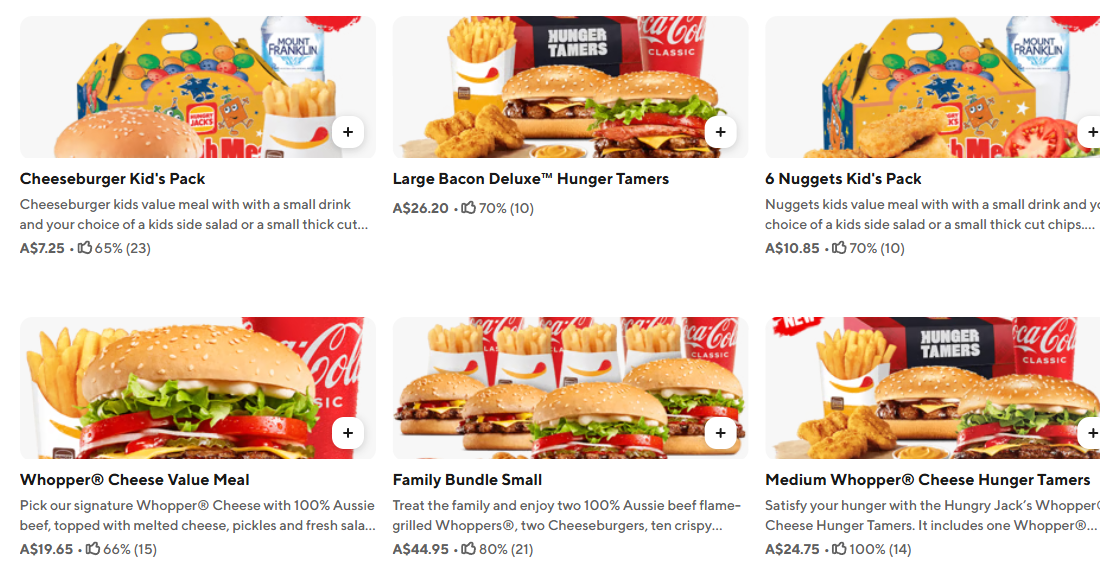Open the 6 Nuggets Kid's Pack item
The height and width of the screenshot is (580, 1100).
843,179
